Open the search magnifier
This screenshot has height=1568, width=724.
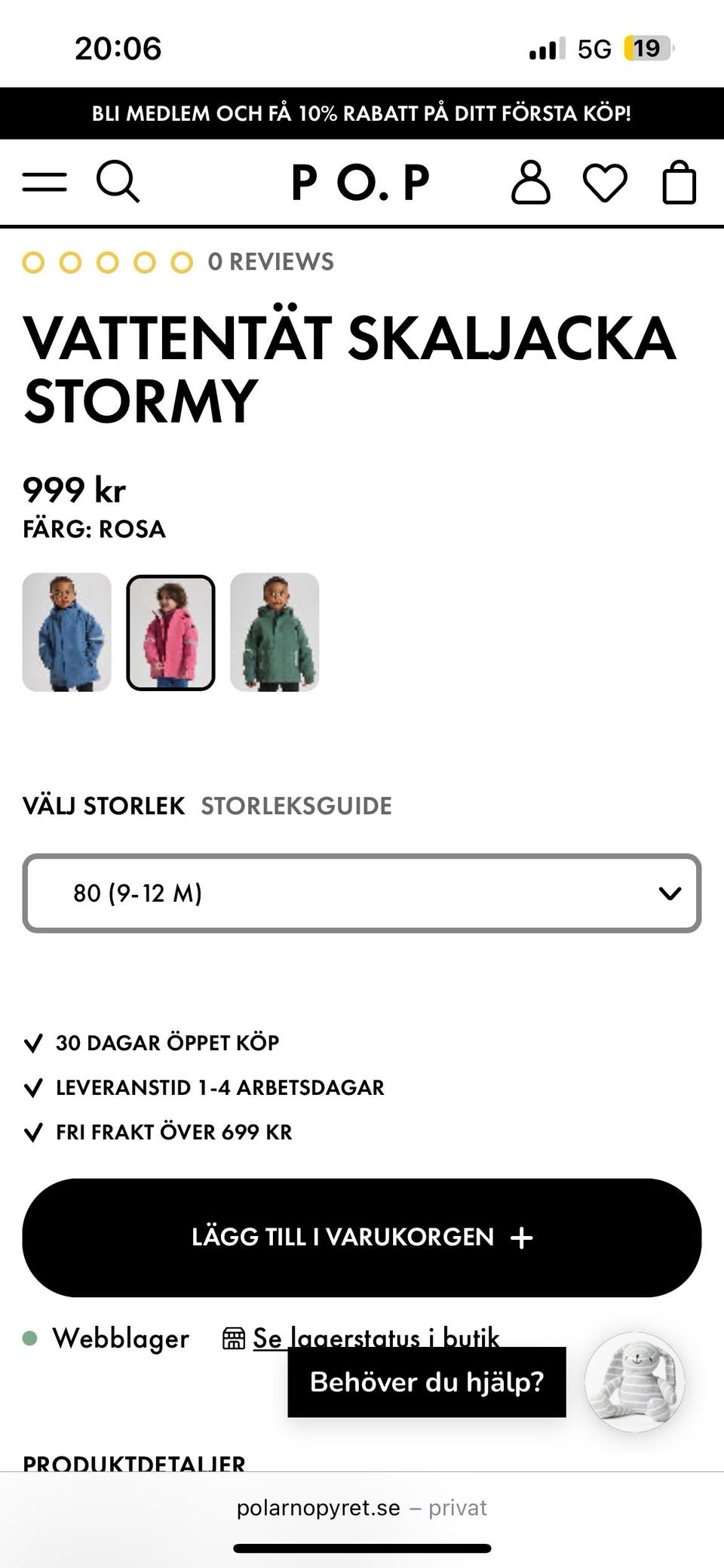[118, 182]
